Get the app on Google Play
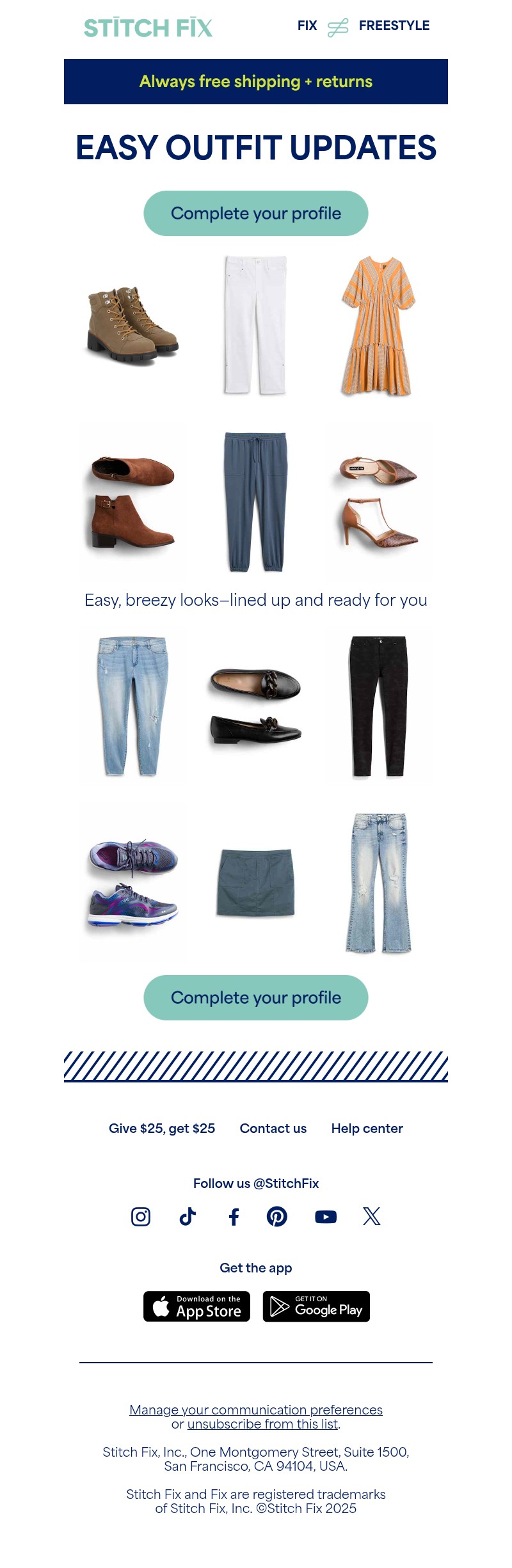Viewport: 512px width, 1568px height. [316, 1306]
